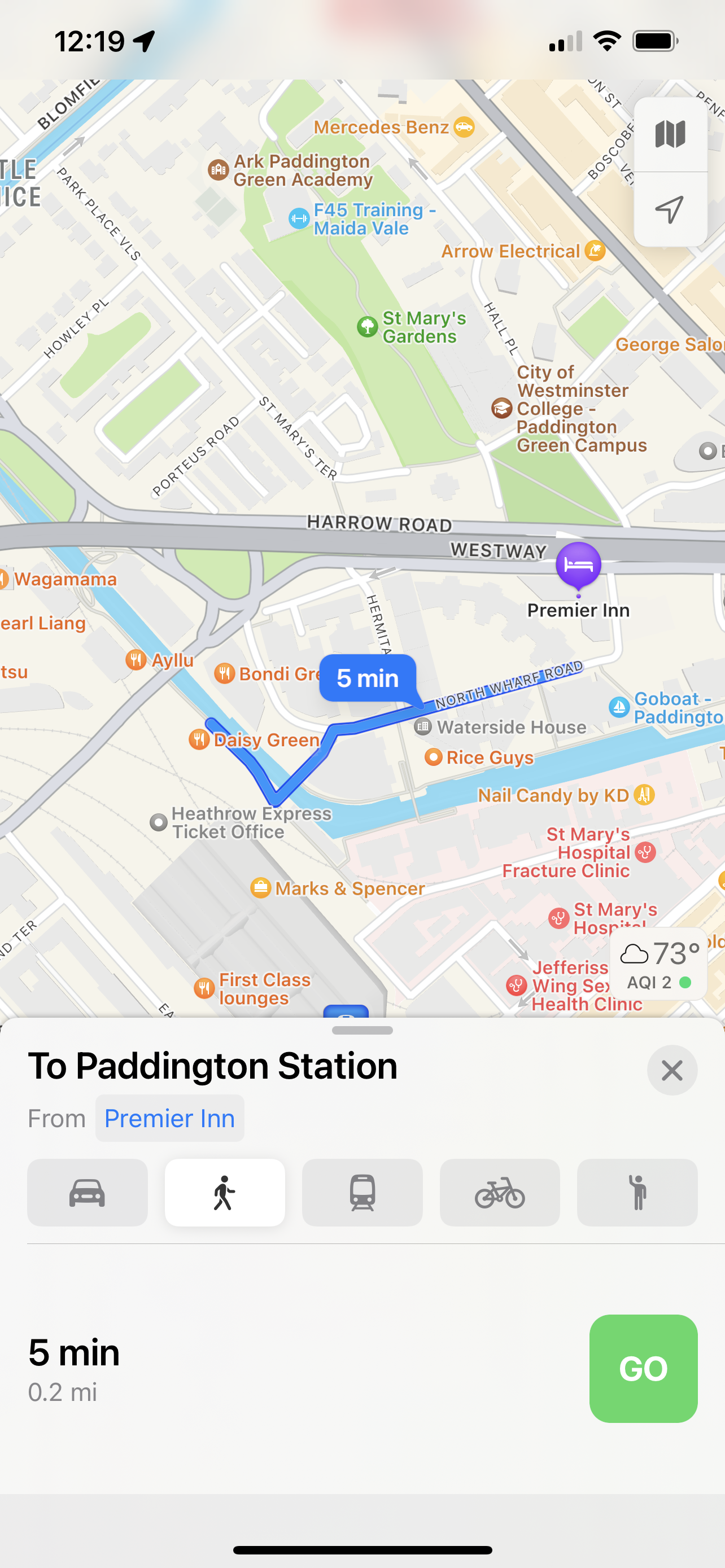Start navigation with the GO button
The width and height of the screenshot is (725, 1568).
tap(644, 1368)
